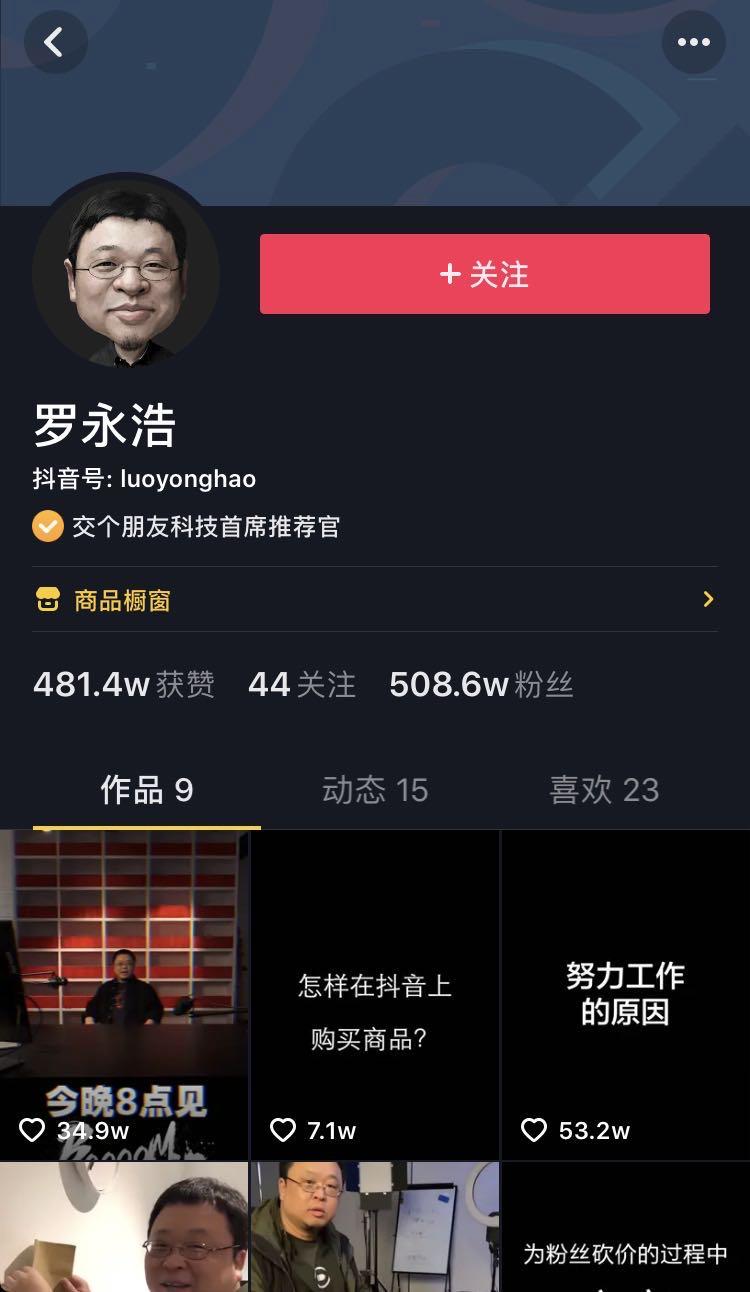Expand the 商品橱窗 row via right chevron

[x=708, y=599]
